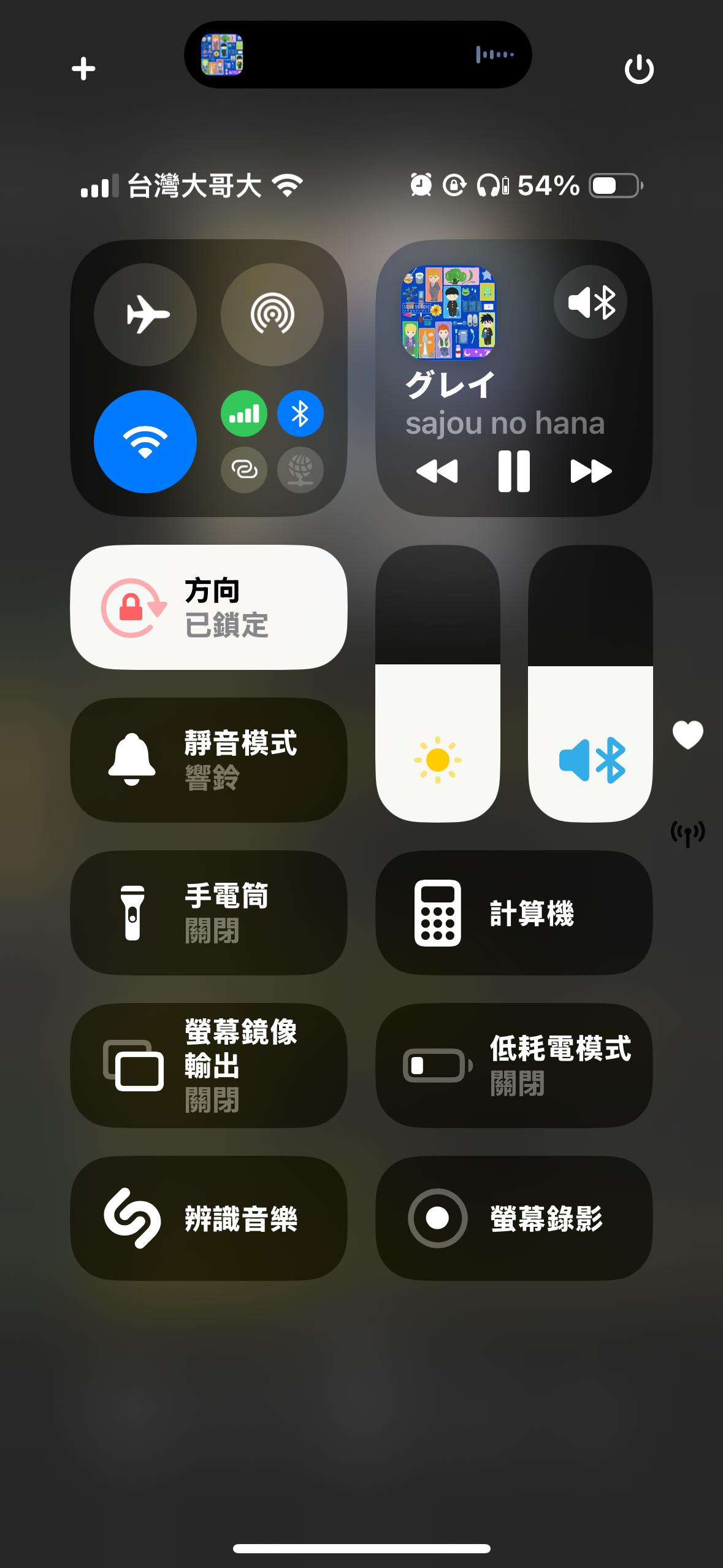Viewport: 723px width, 1568px height.
Task: Tap the plus icon to add controls
Action: pyautogui.click(x=83, y=69)
